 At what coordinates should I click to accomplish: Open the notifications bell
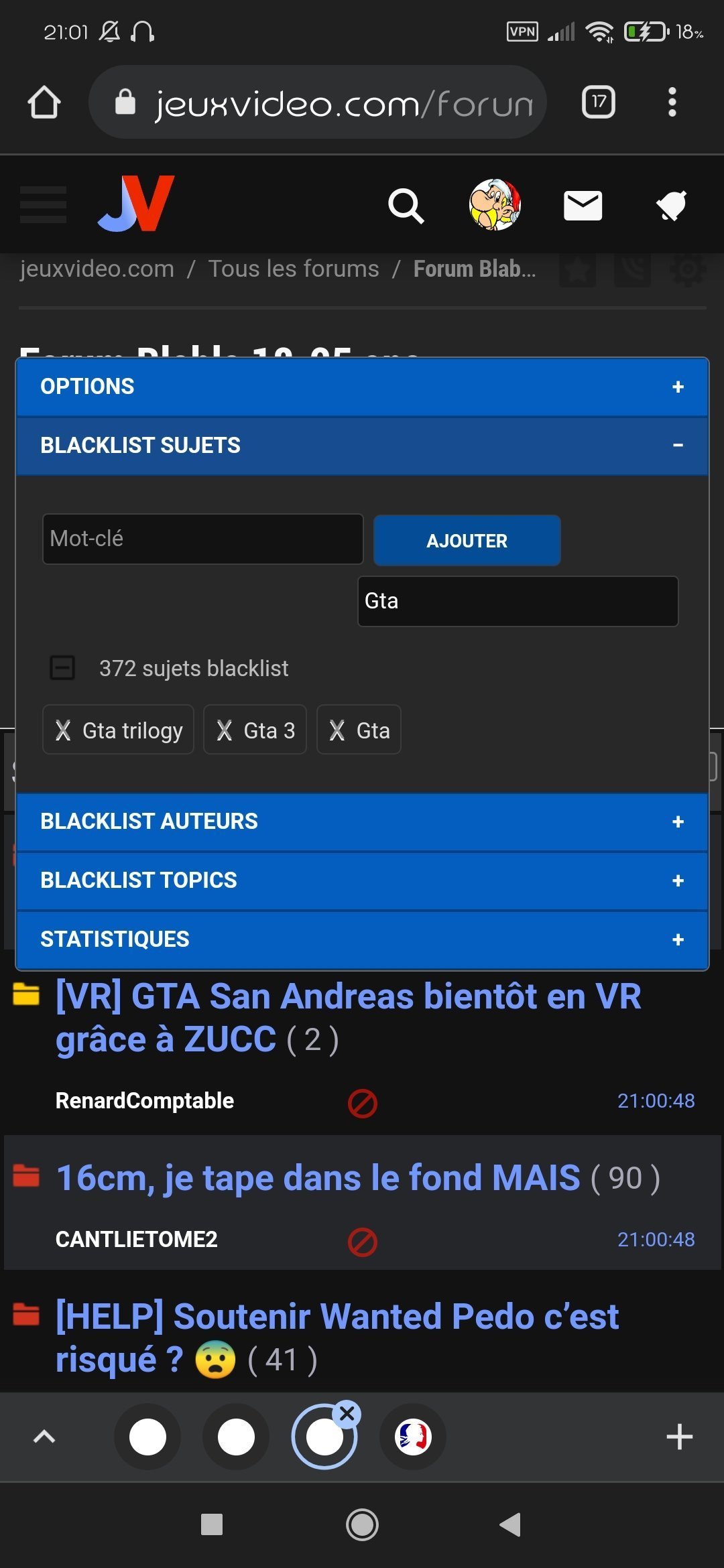(671, 205)
